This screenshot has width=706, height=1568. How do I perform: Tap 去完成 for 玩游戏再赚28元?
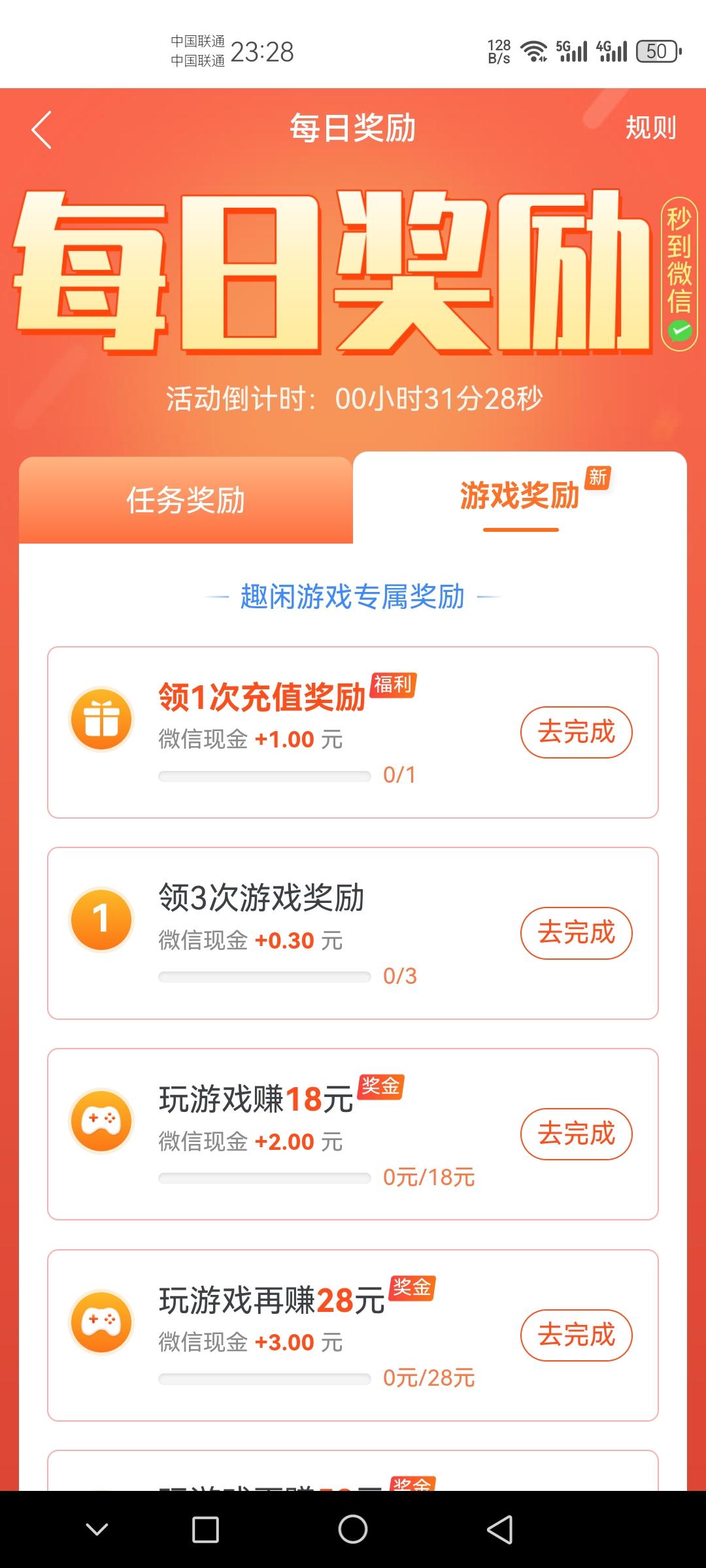tap(576, 1335)
